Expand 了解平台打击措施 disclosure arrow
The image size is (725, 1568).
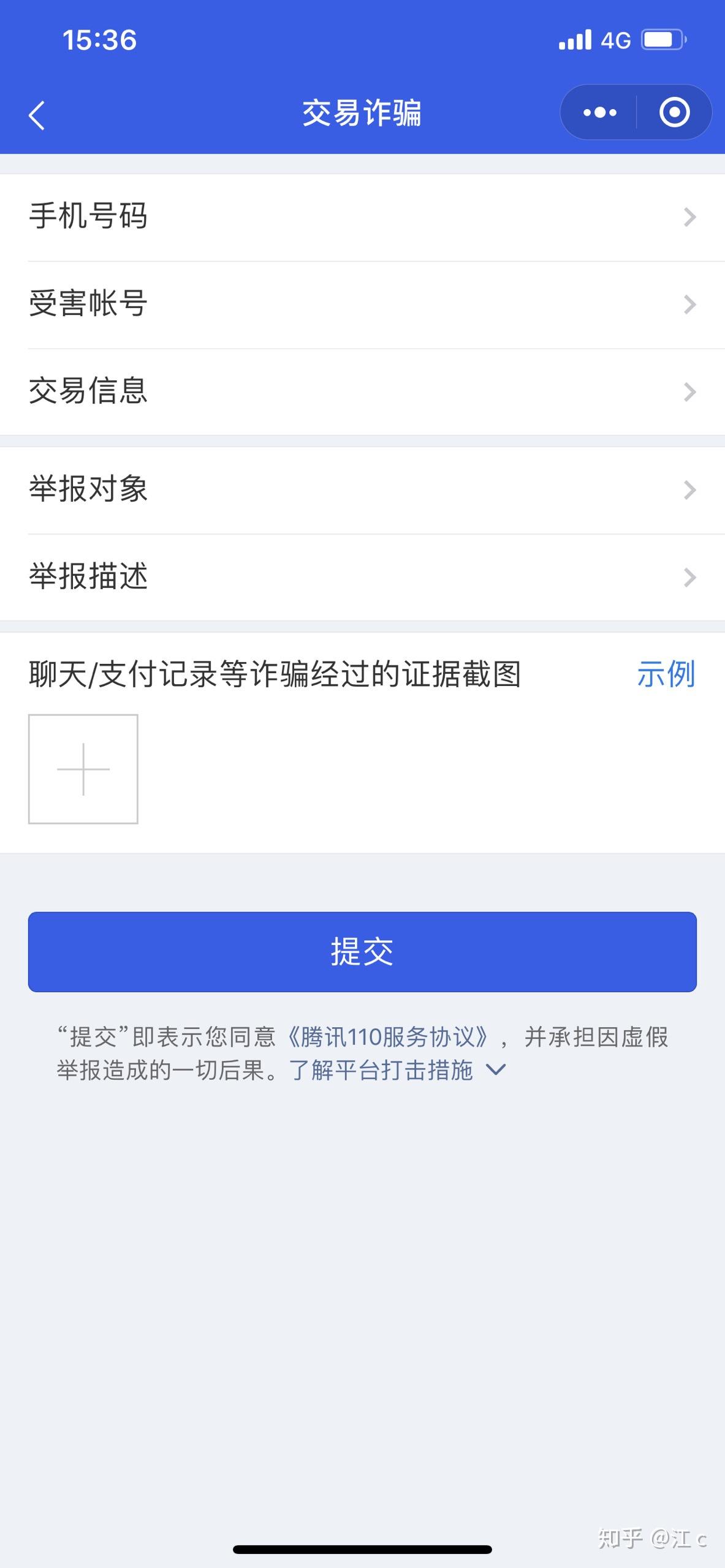[x=494, y=1071]
